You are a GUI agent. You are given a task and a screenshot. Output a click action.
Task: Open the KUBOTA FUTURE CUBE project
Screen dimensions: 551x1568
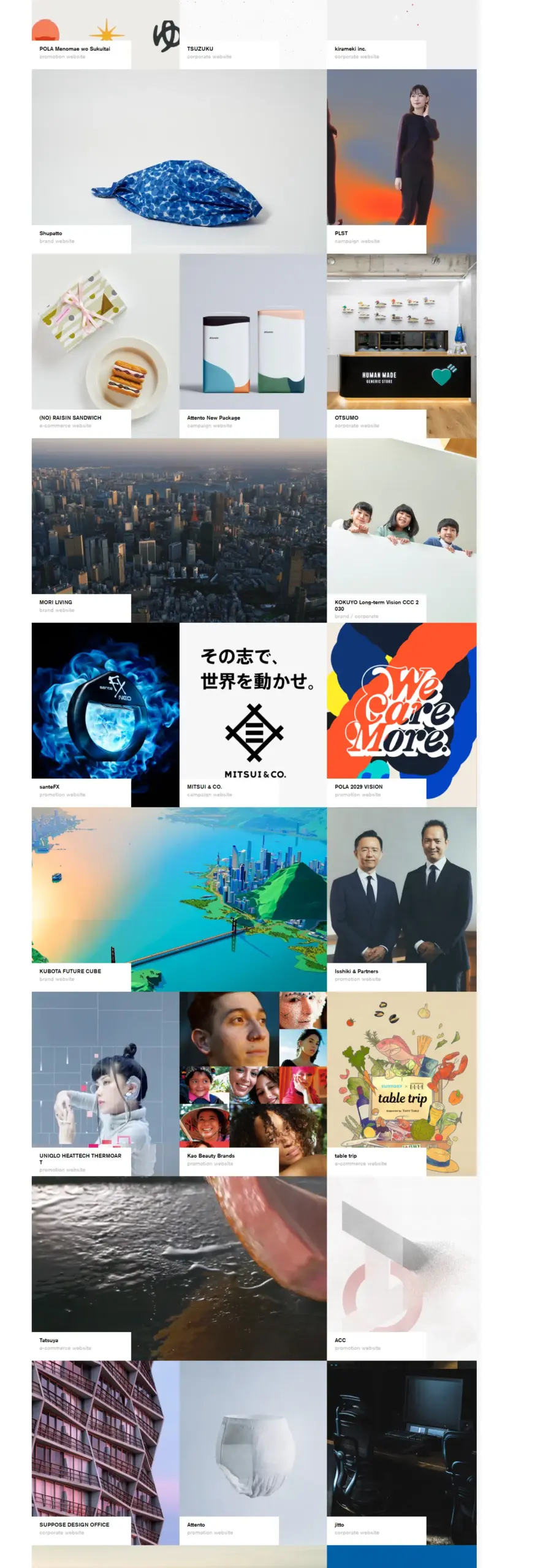click(x=178, y=899)
